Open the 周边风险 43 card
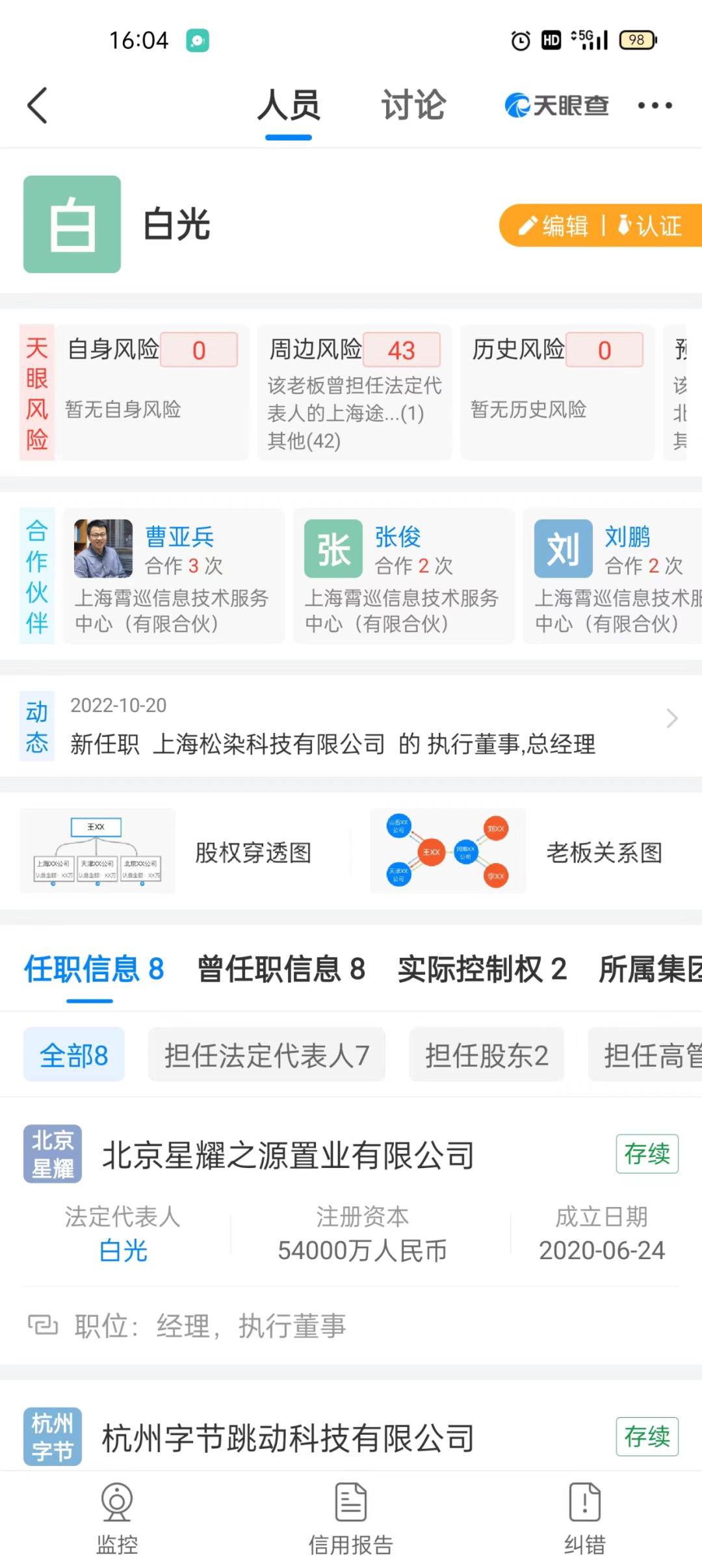This screenshot has height=1568, width=702. tap(354, 393)
